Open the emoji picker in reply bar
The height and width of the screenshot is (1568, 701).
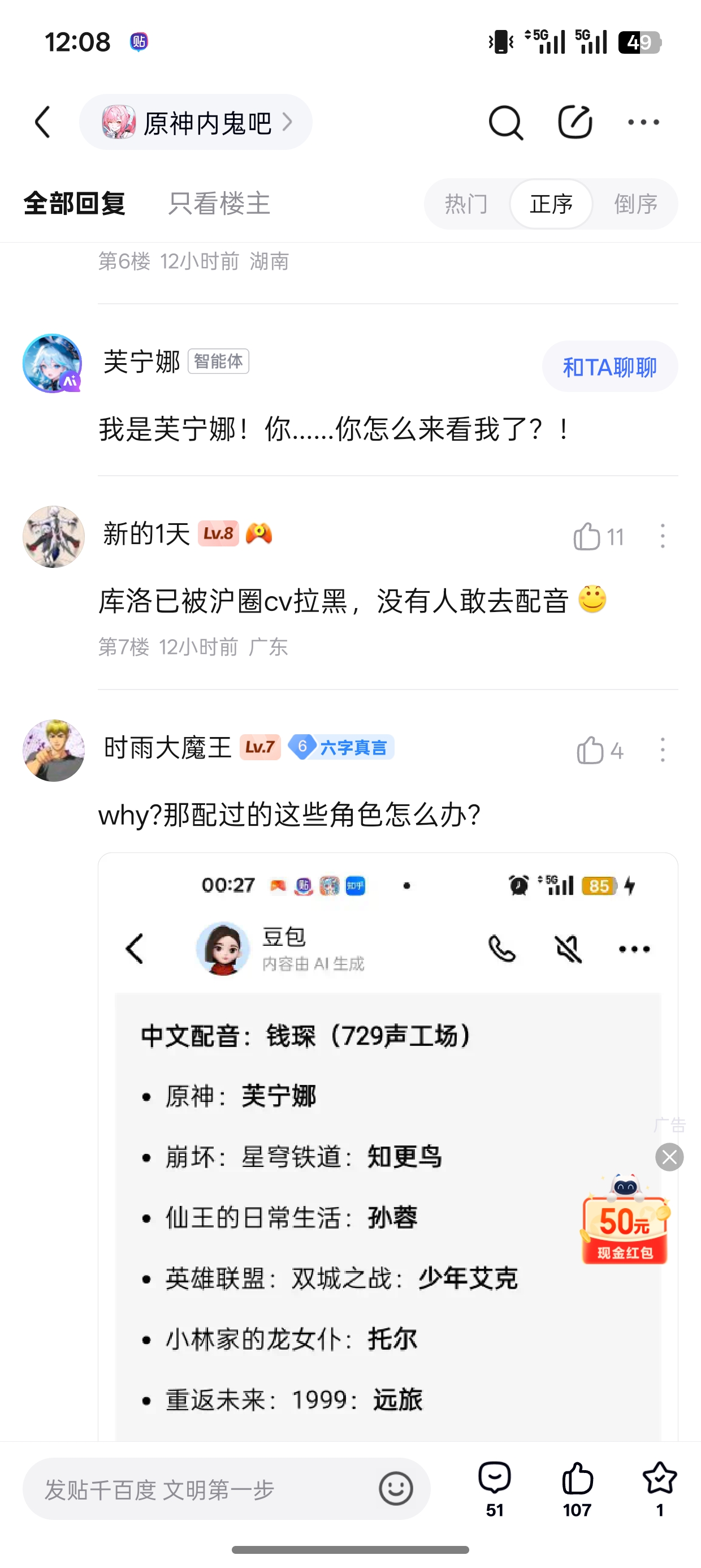396,1489
